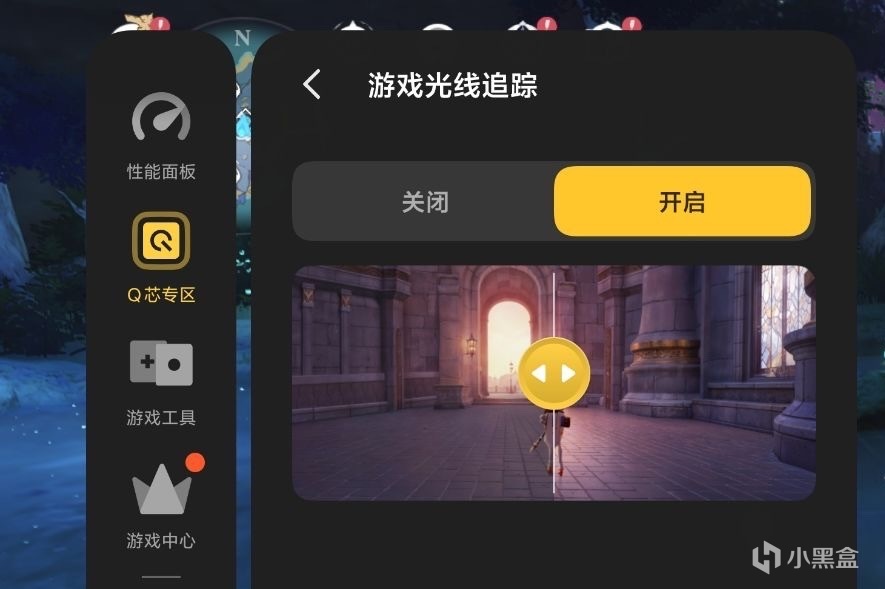Screen dimensions: 885x589
Task: Open 性能面板 in the sidebar
Action: pyautogui.click(x=161, y=136)
